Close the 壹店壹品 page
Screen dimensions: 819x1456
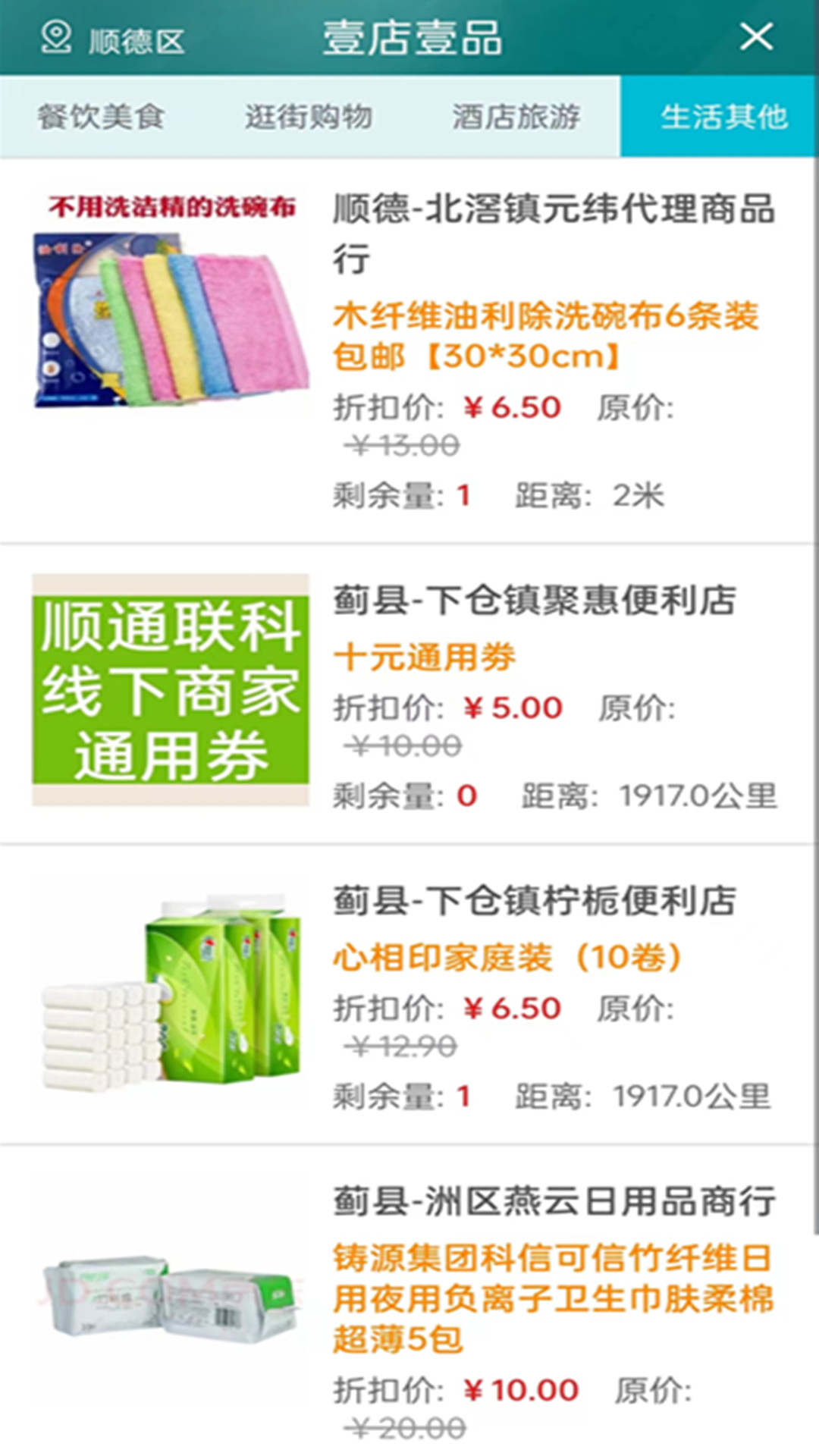[x=756, y=36]
